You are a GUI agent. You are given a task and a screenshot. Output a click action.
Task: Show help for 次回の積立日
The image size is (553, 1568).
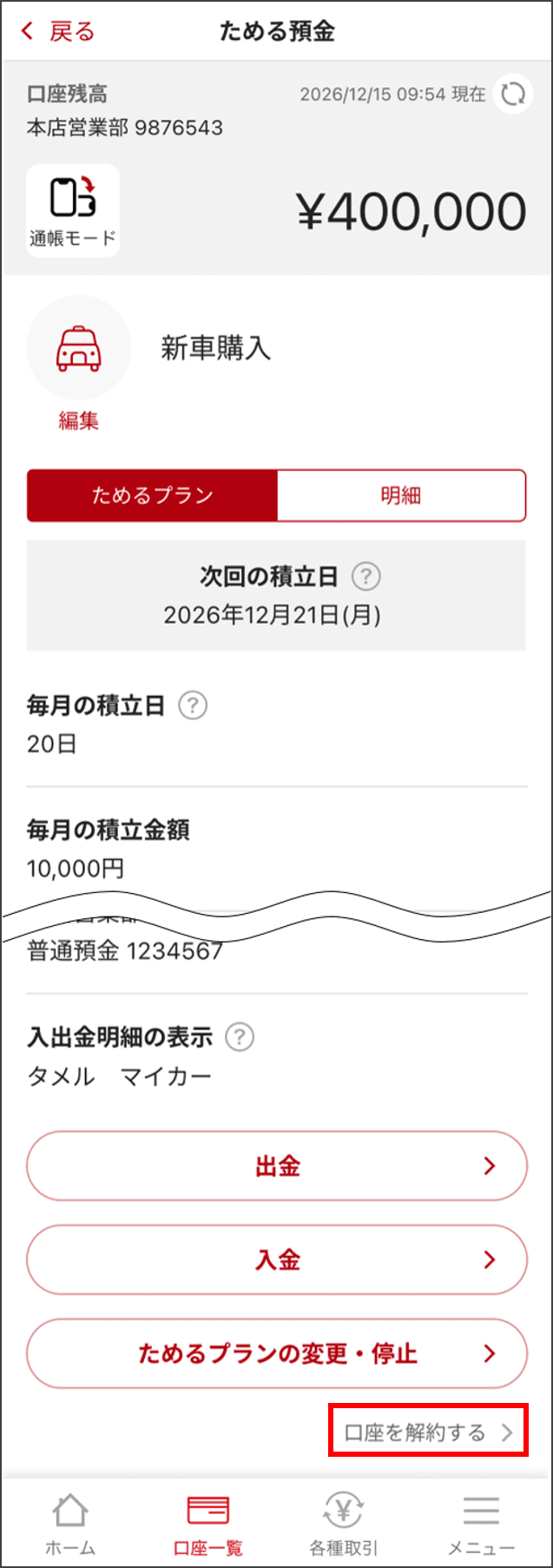point(366,576)
